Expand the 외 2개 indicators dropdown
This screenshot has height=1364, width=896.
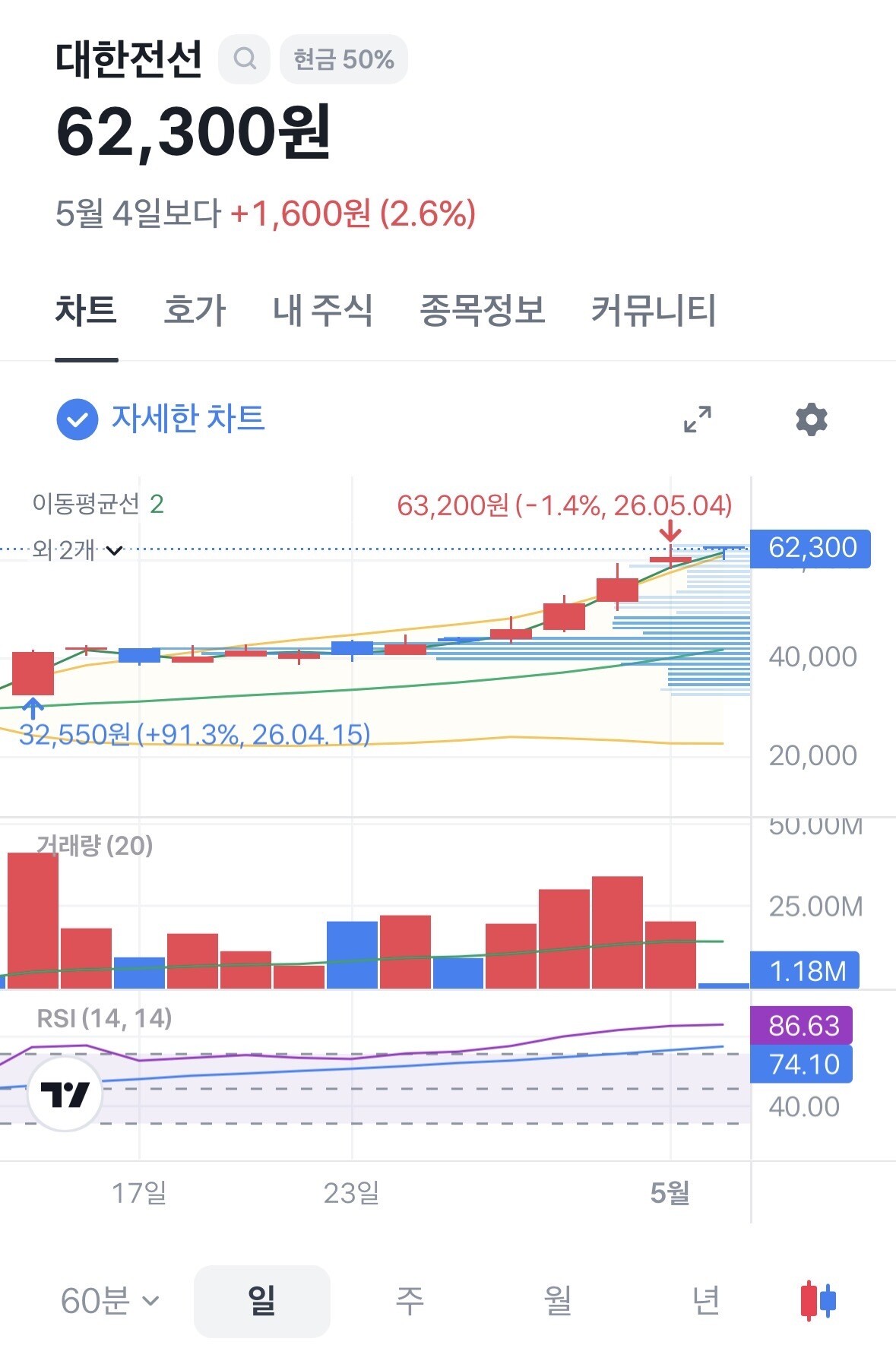(77, 550)
